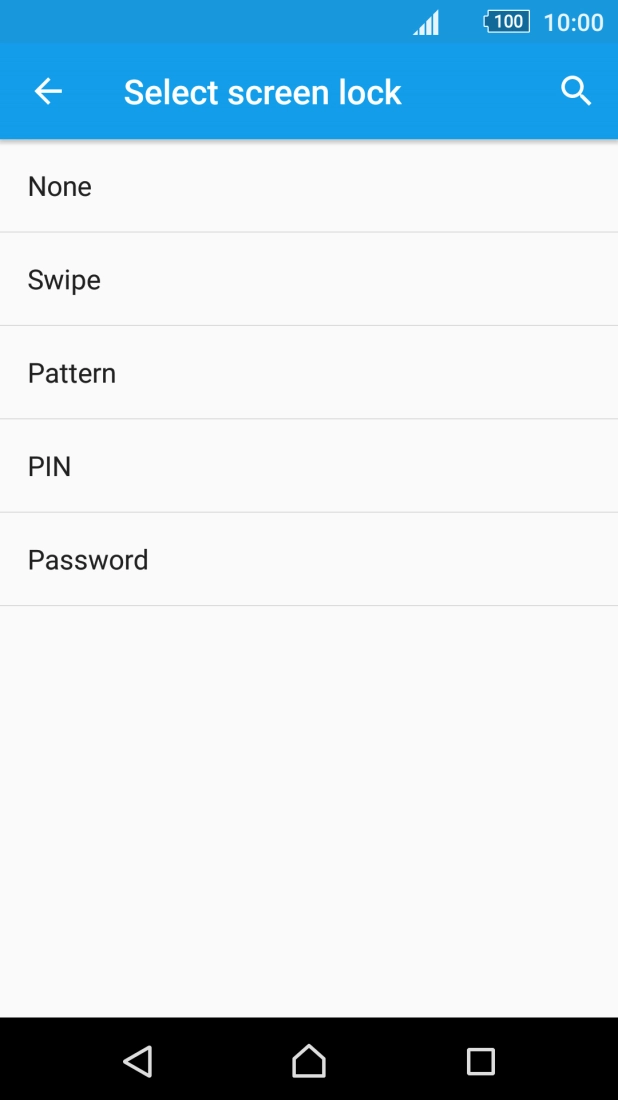618x1100 pixels.
Task: Select None as the screen lock
Action: pos(309,186)
